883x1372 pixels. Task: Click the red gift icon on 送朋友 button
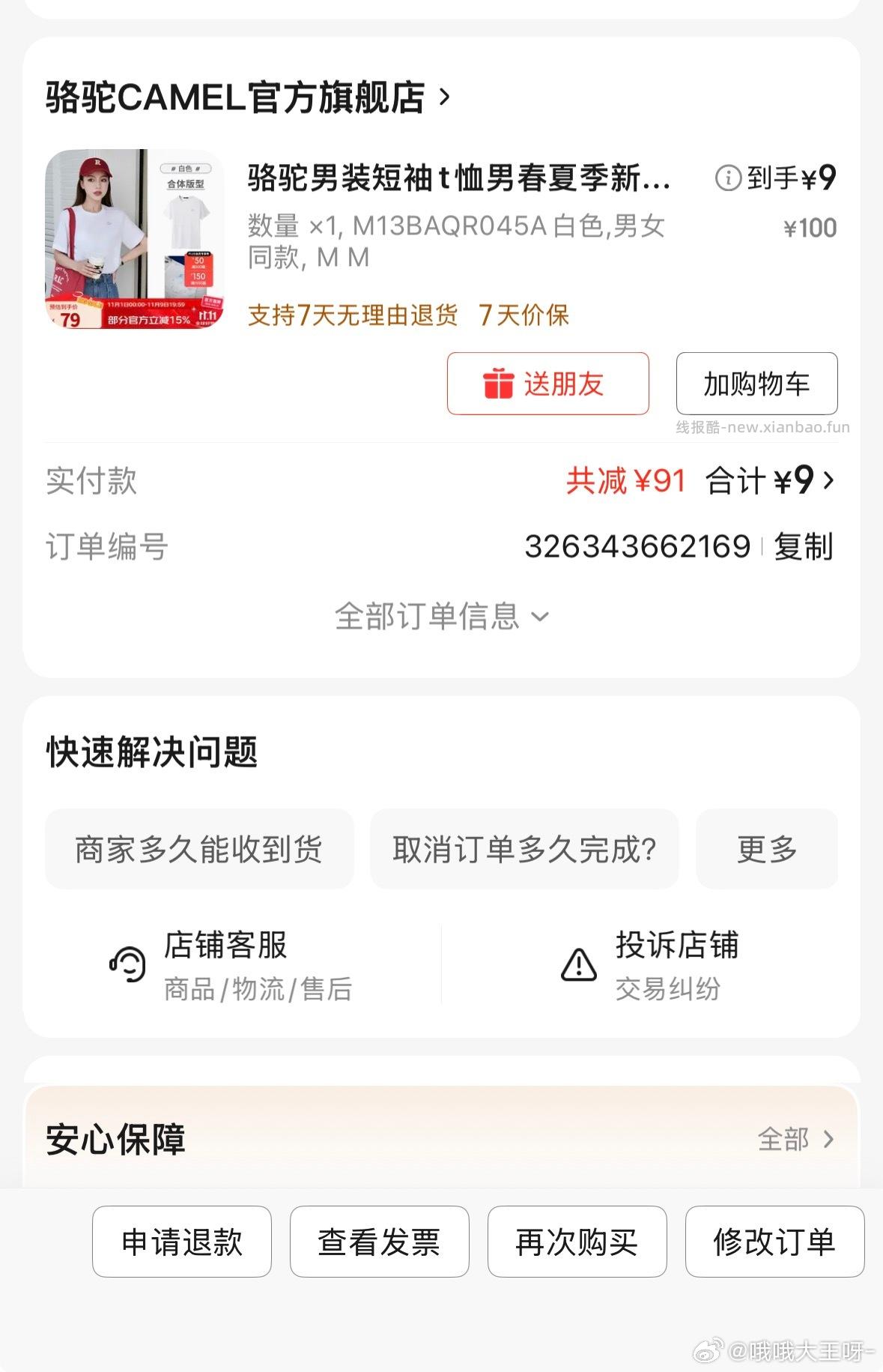(501, 384)
